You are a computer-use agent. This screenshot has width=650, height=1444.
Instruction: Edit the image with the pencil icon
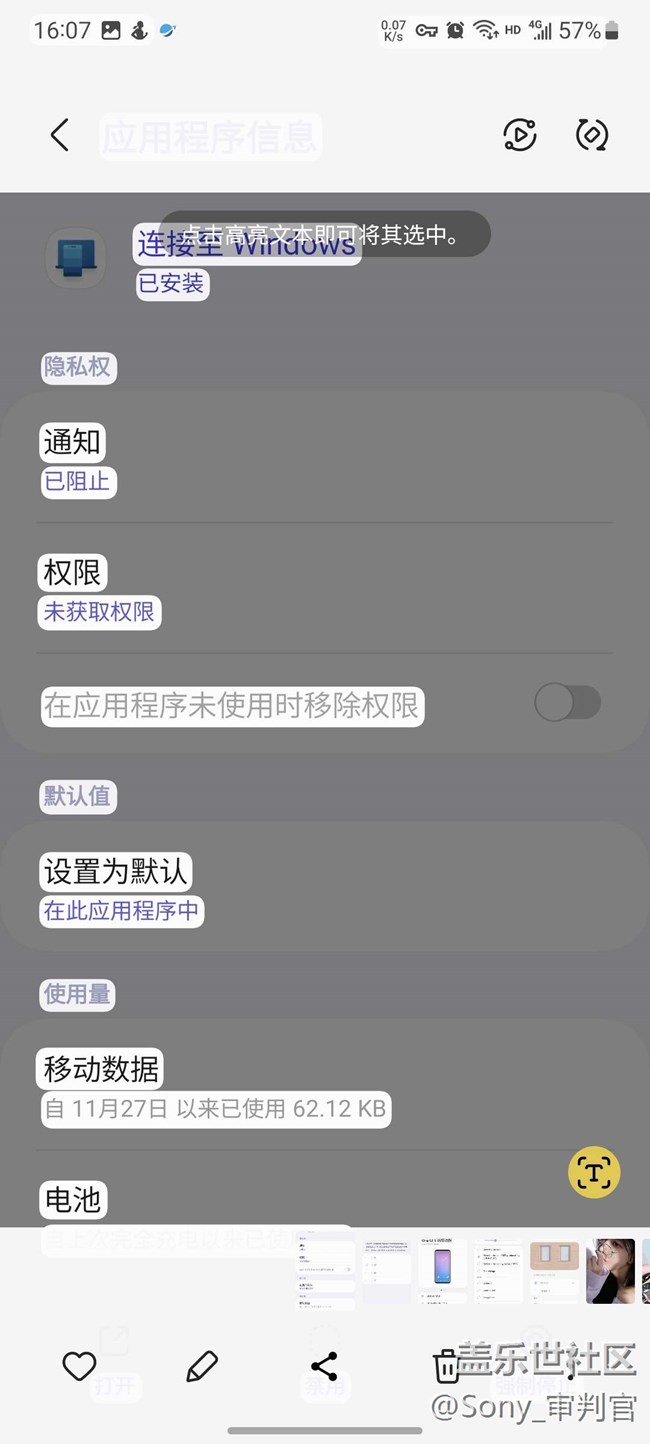(202, 1366)
